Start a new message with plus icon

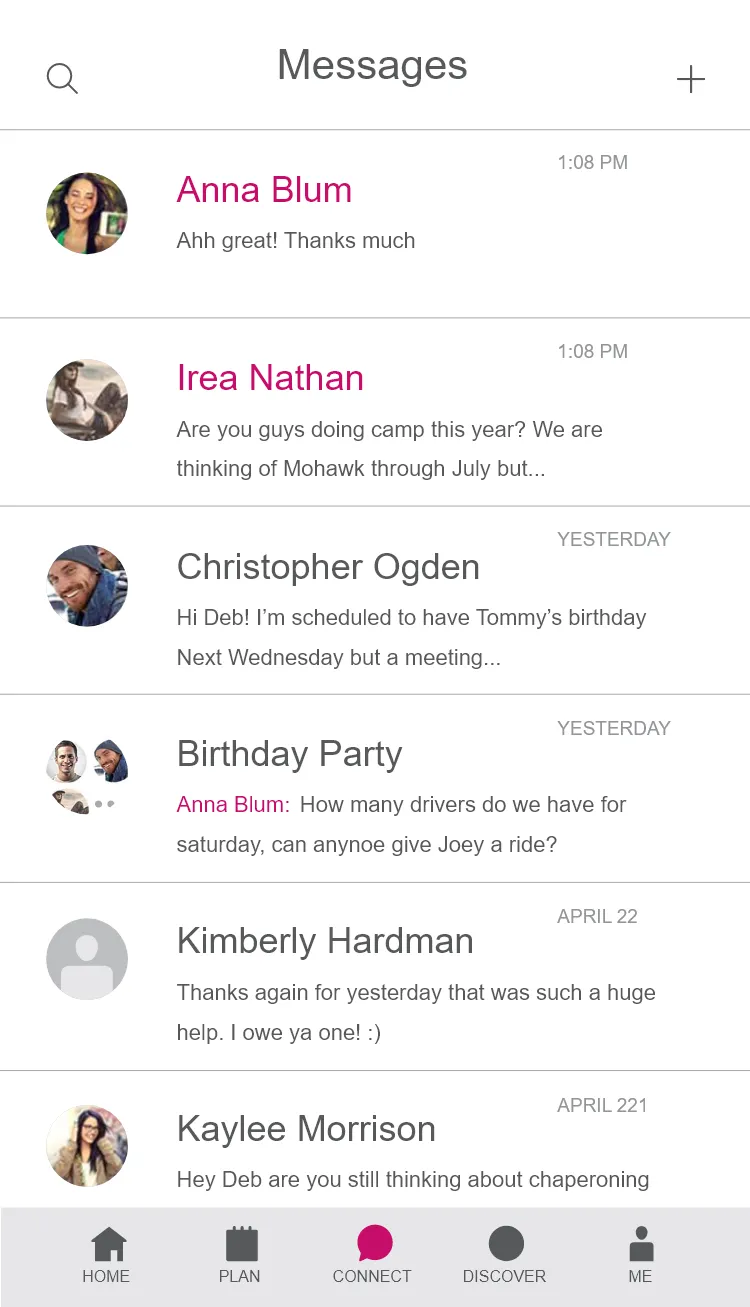tap(691, 79)
